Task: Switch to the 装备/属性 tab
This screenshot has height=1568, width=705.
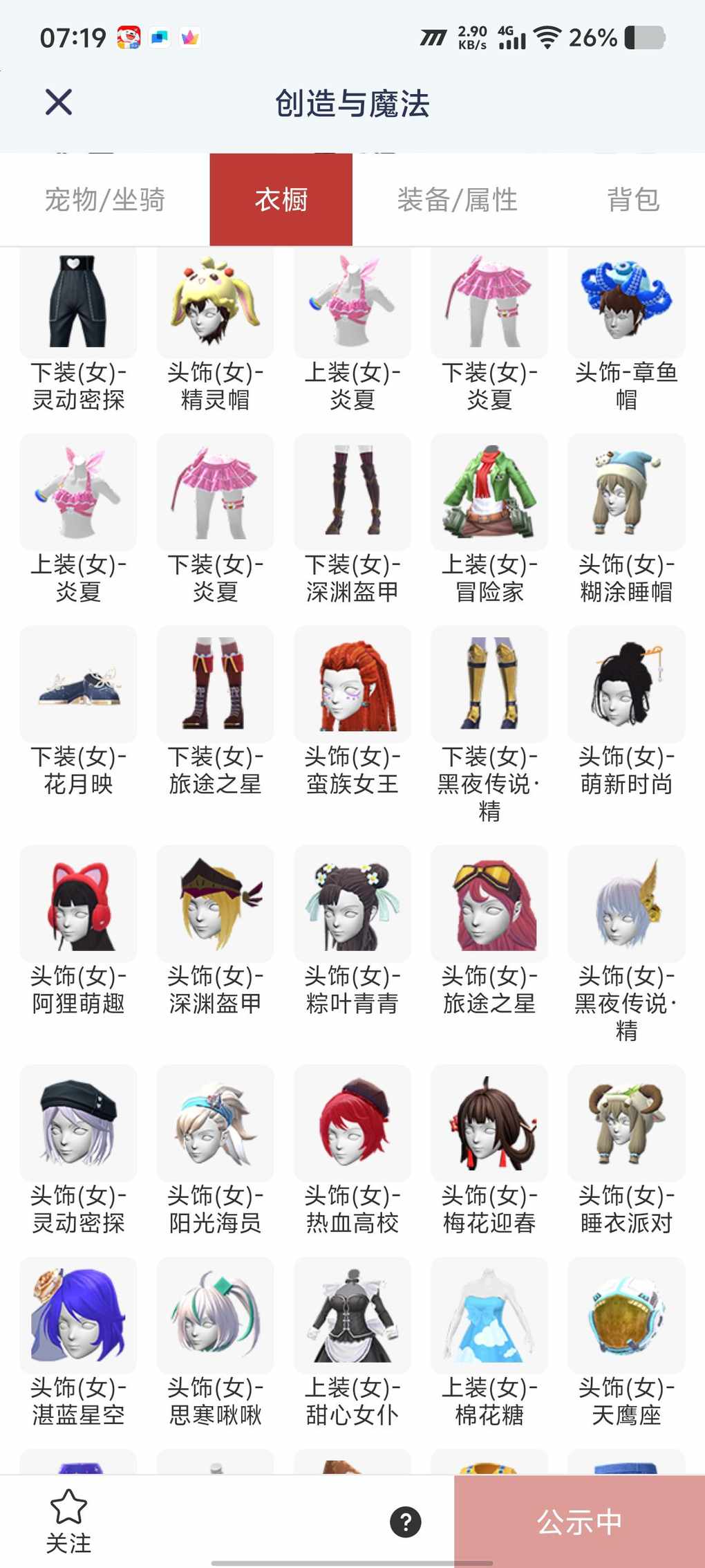Action: tap(457, 200)
